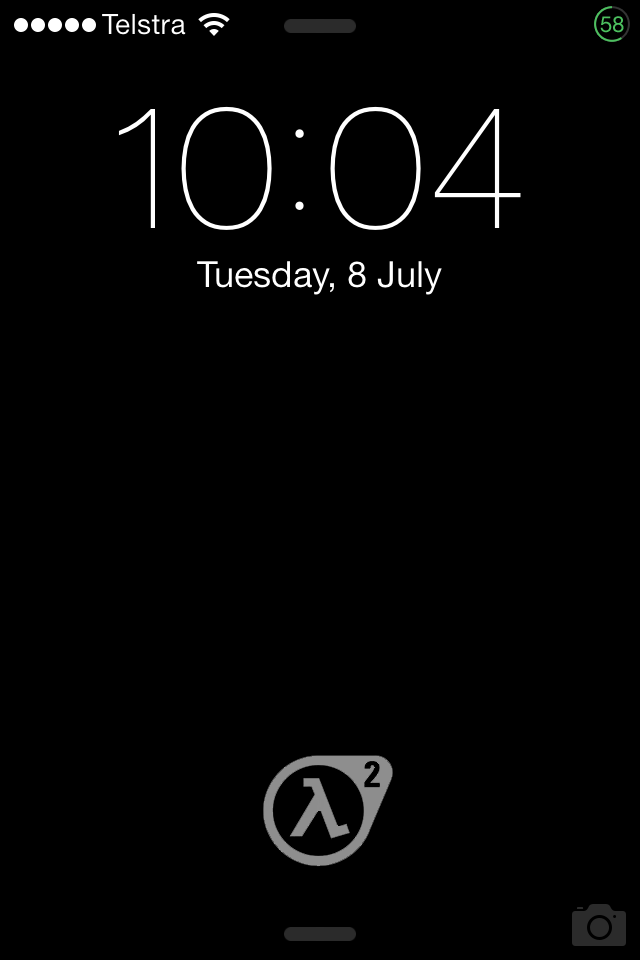640x960 pixels.
Task: Tap the Control Center grabber handle
Action: point(320,934)
